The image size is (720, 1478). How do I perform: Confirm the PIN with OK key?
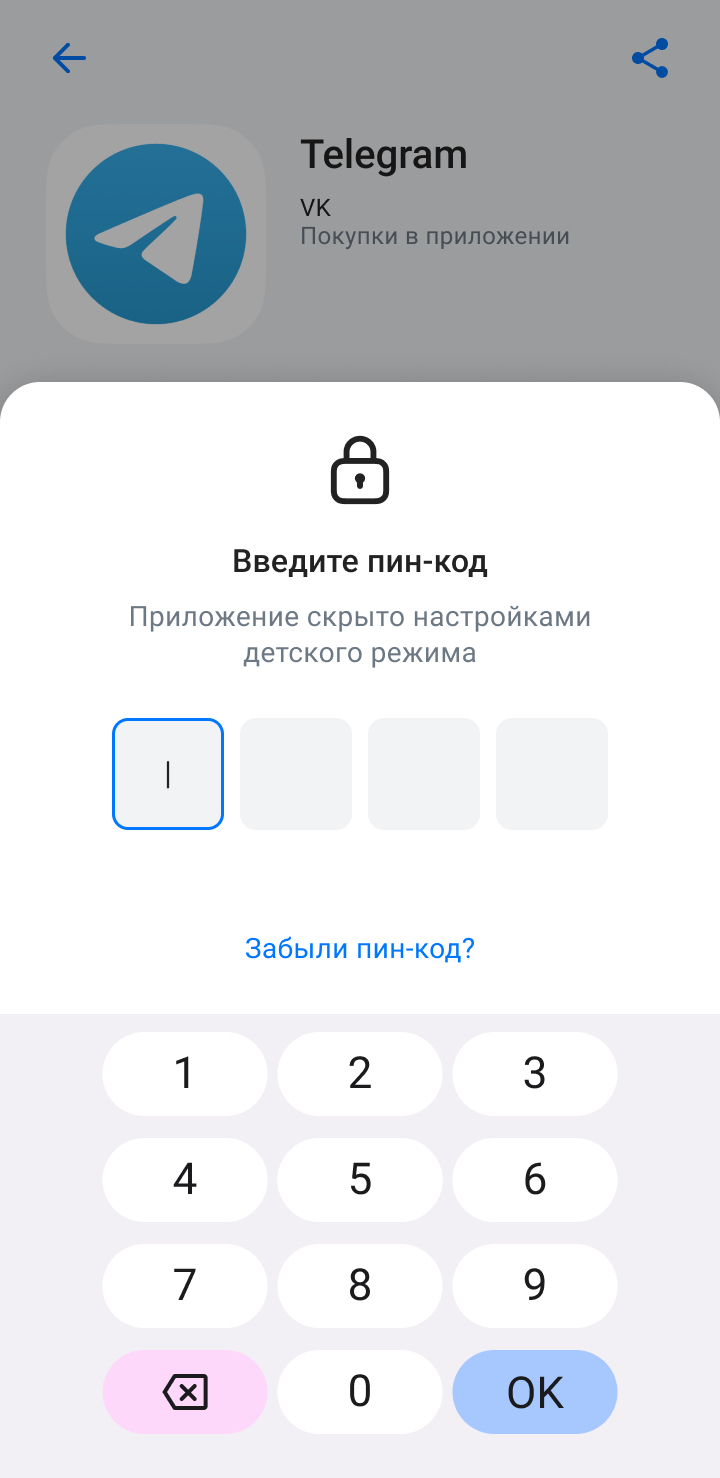click(535, 1392)
